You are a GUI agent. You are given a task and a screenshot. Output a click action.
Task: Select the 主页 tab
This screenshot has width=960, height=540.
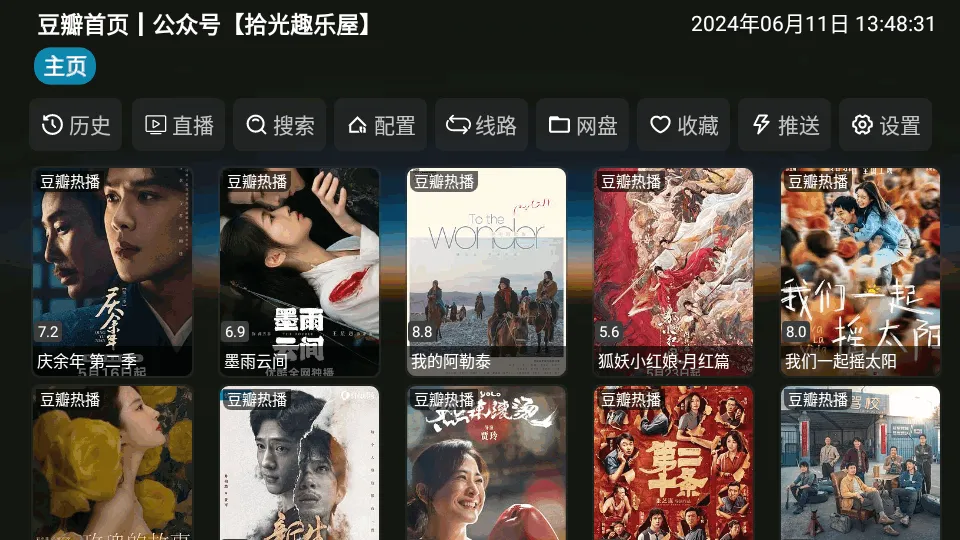tap(65, 66)
